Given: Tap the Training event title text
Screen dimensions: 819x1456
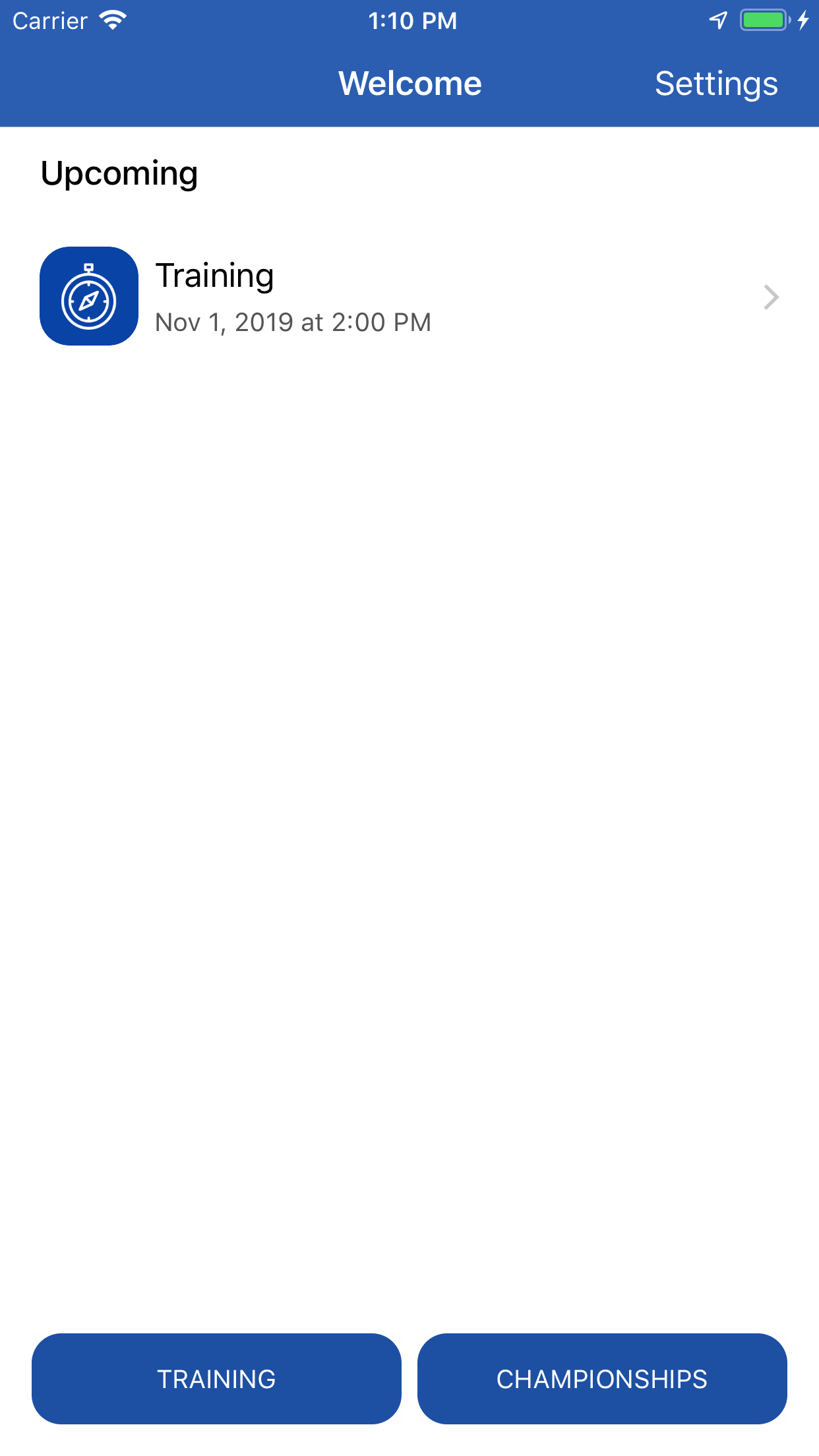Looking at the screenshot, I should 214,275.
